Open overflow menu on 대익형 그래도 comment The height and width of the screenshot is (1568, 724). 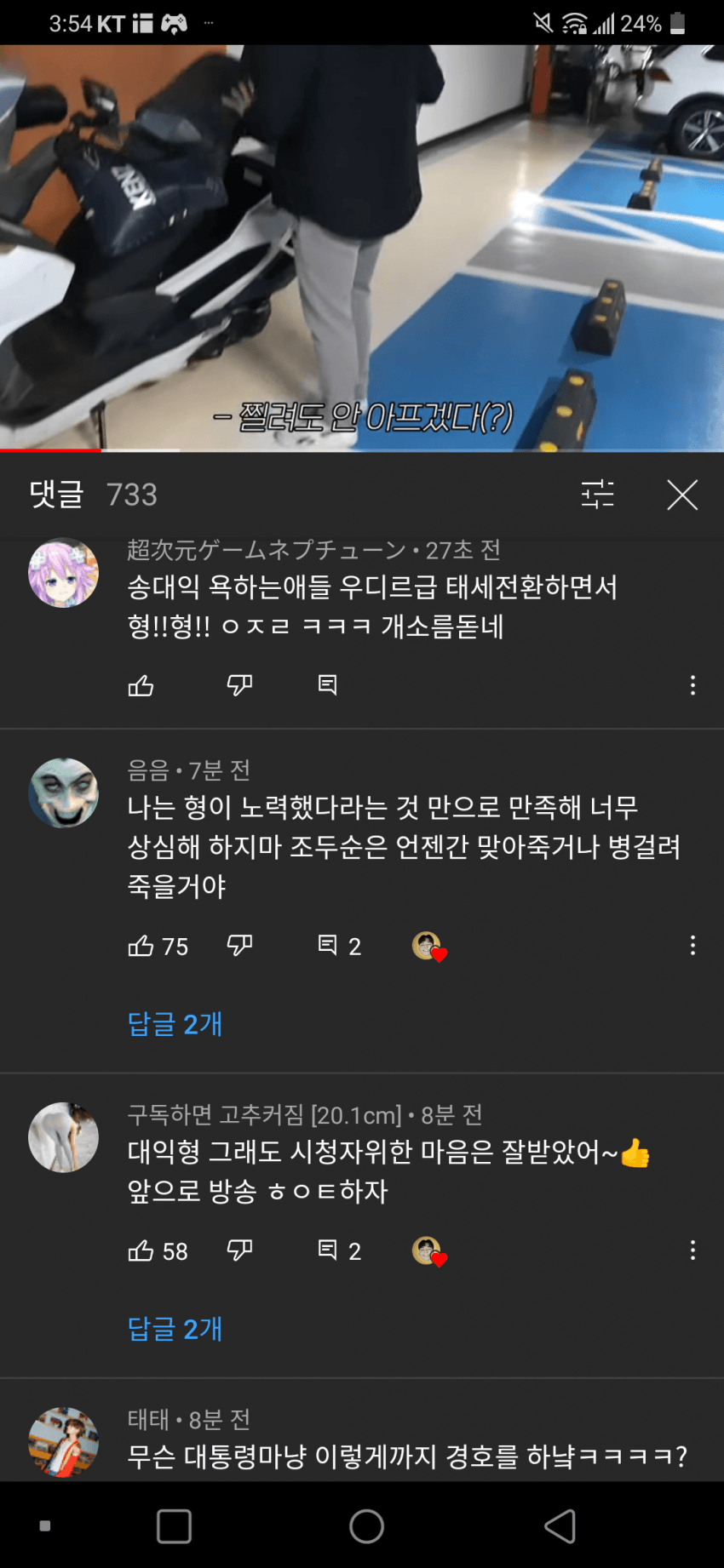pyautogui.click(x=692, y=1250)
